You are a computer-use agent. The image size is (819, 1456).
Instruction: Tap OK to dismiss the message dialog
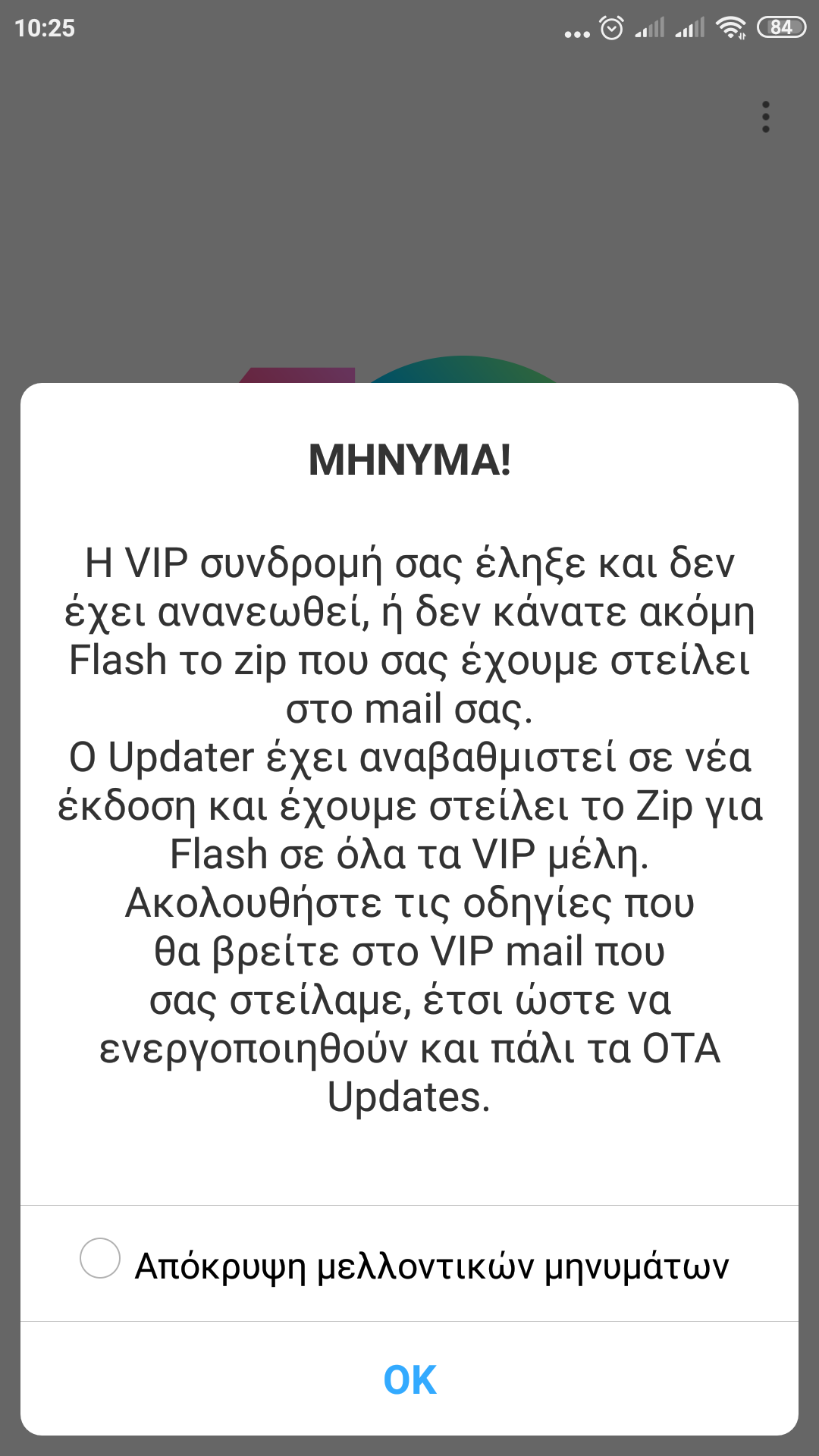(x=409, y=1379)
